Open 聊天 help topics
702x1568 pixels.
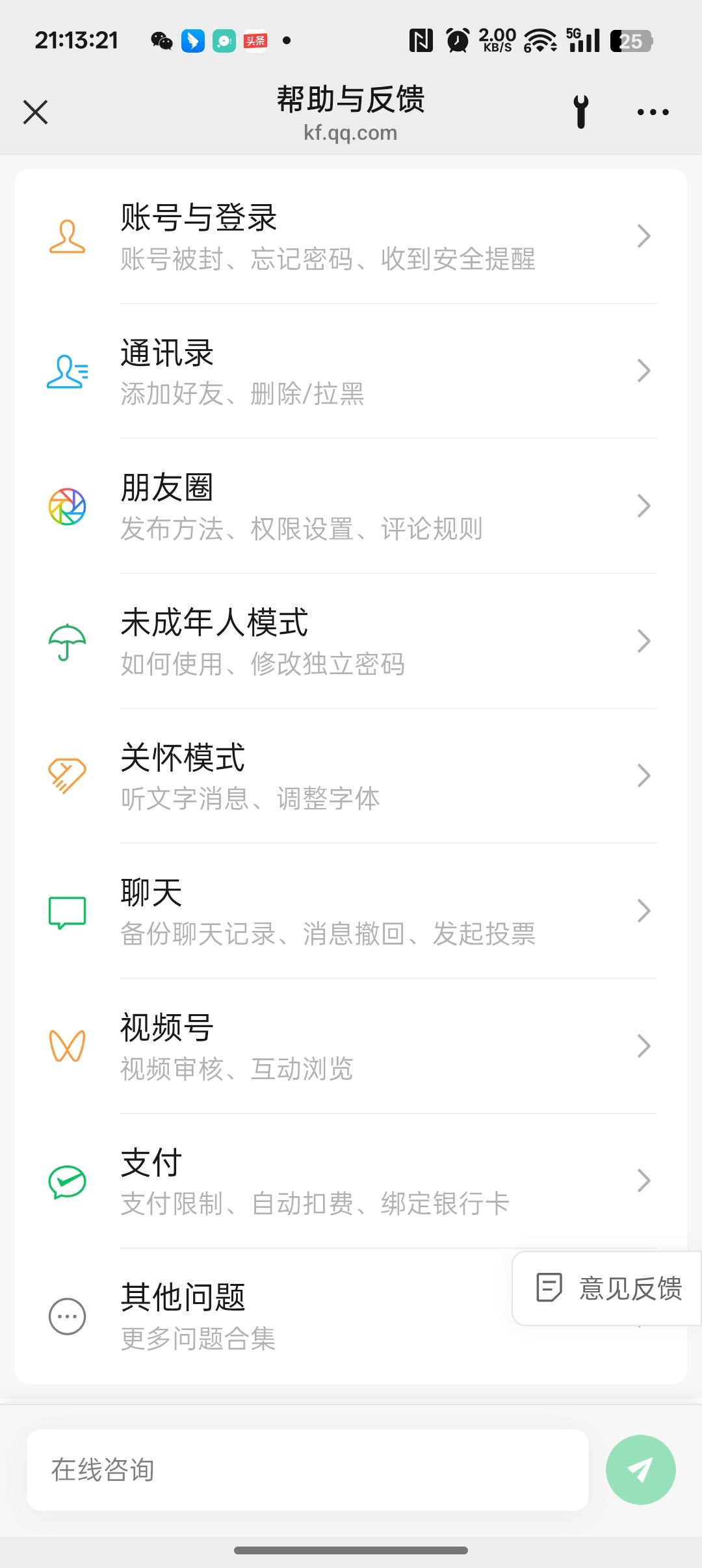(x=351, y=911)
